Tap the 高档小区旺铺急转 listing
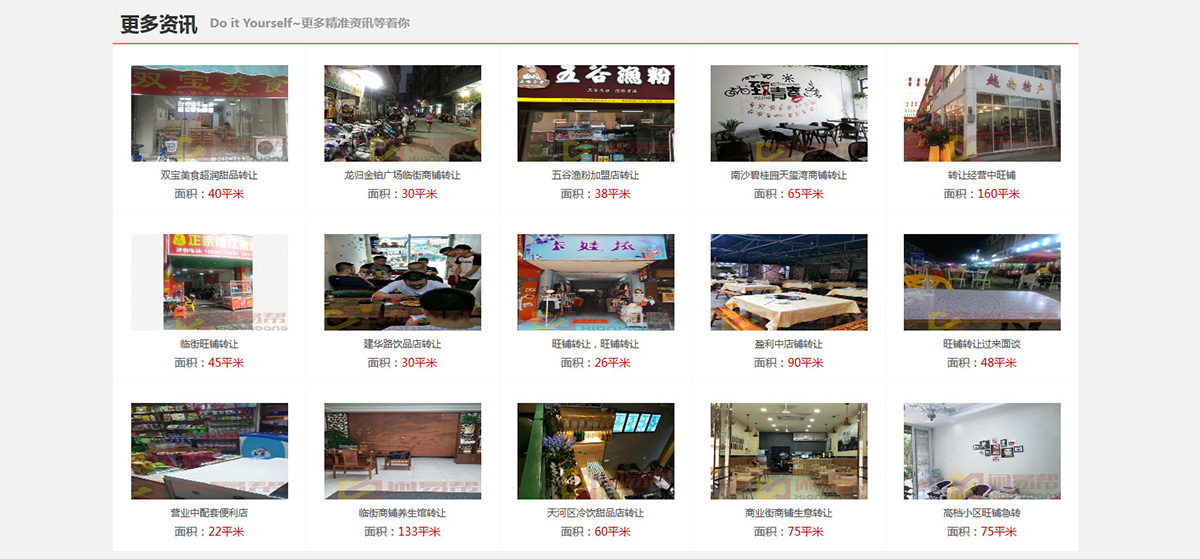Viewport: 1200px width, 559px height. tap(981, 451)
